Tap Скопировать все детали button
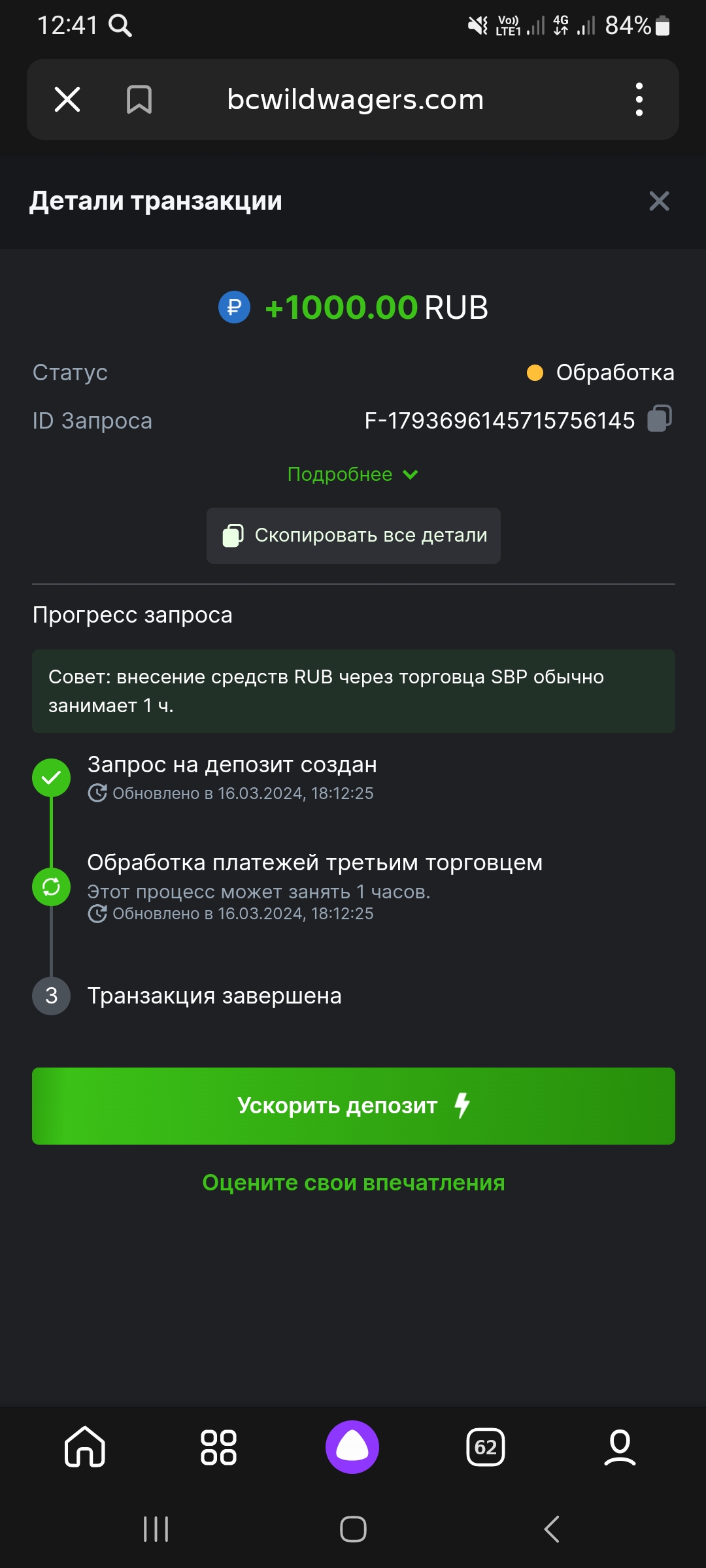706x1568 pixels. 354,536
